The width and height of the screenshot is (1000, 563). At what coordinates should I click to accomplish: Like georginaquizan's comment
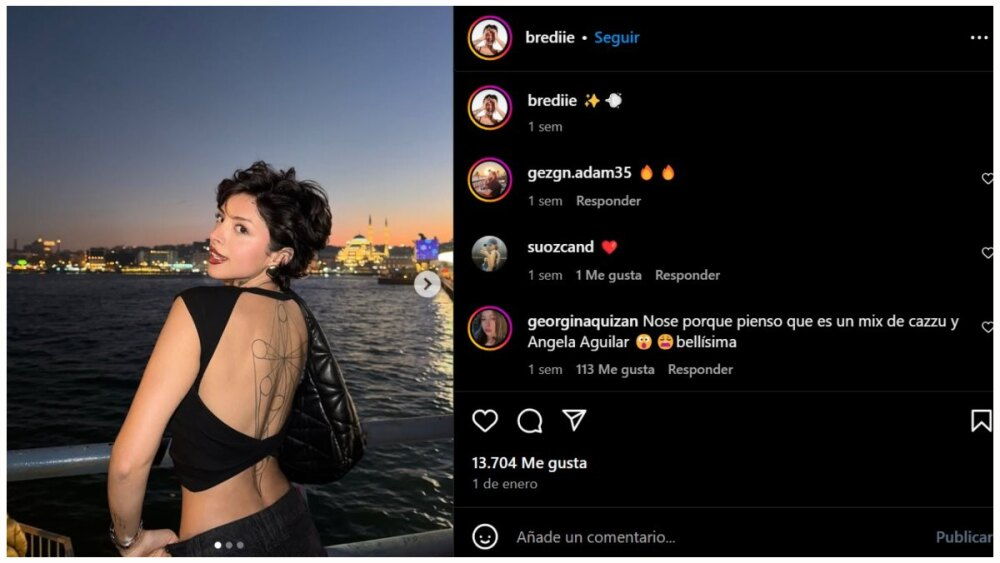[x=987, y=327]
